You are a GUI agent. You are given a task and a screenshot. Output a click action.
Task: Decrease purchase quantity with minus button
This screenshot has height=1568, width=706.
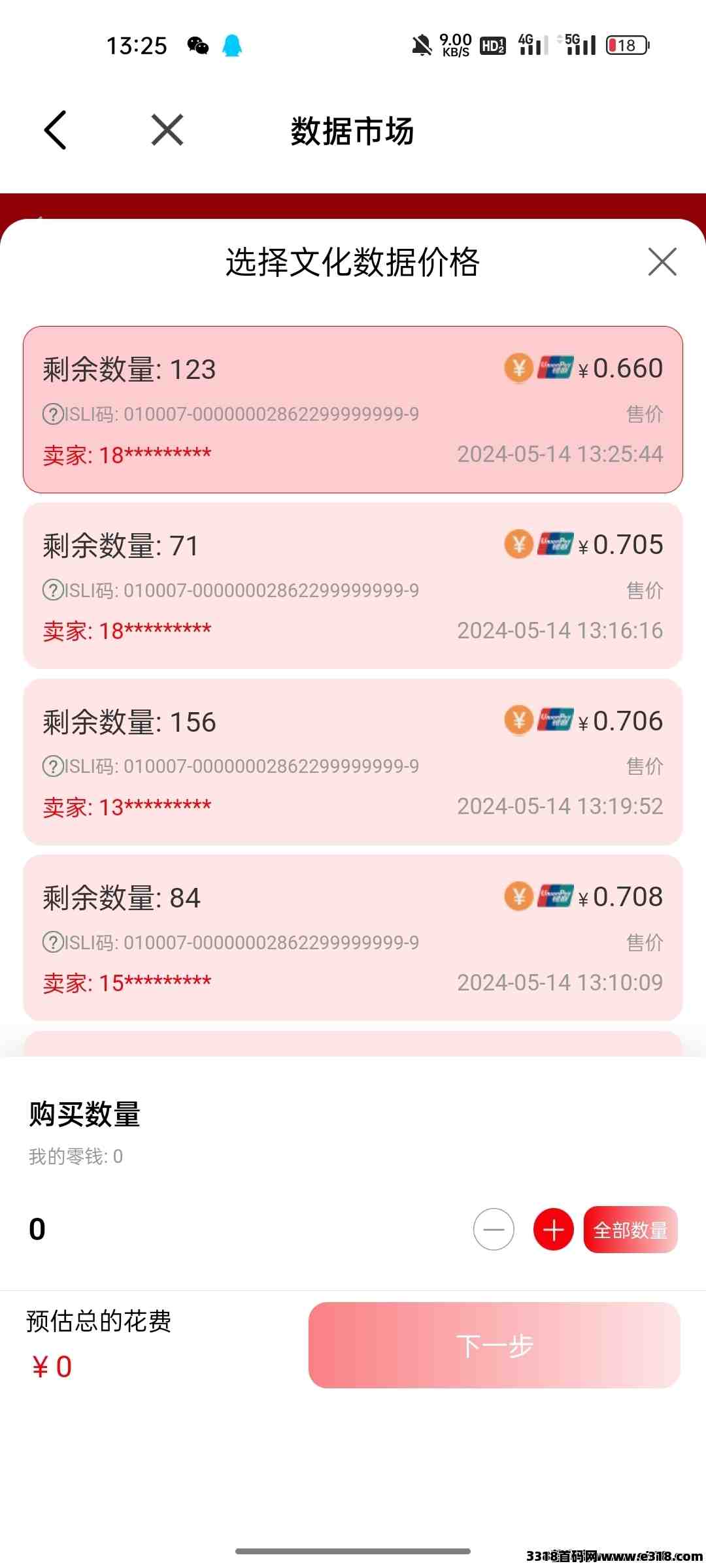pyautogui.click(x=494, y=1230)
